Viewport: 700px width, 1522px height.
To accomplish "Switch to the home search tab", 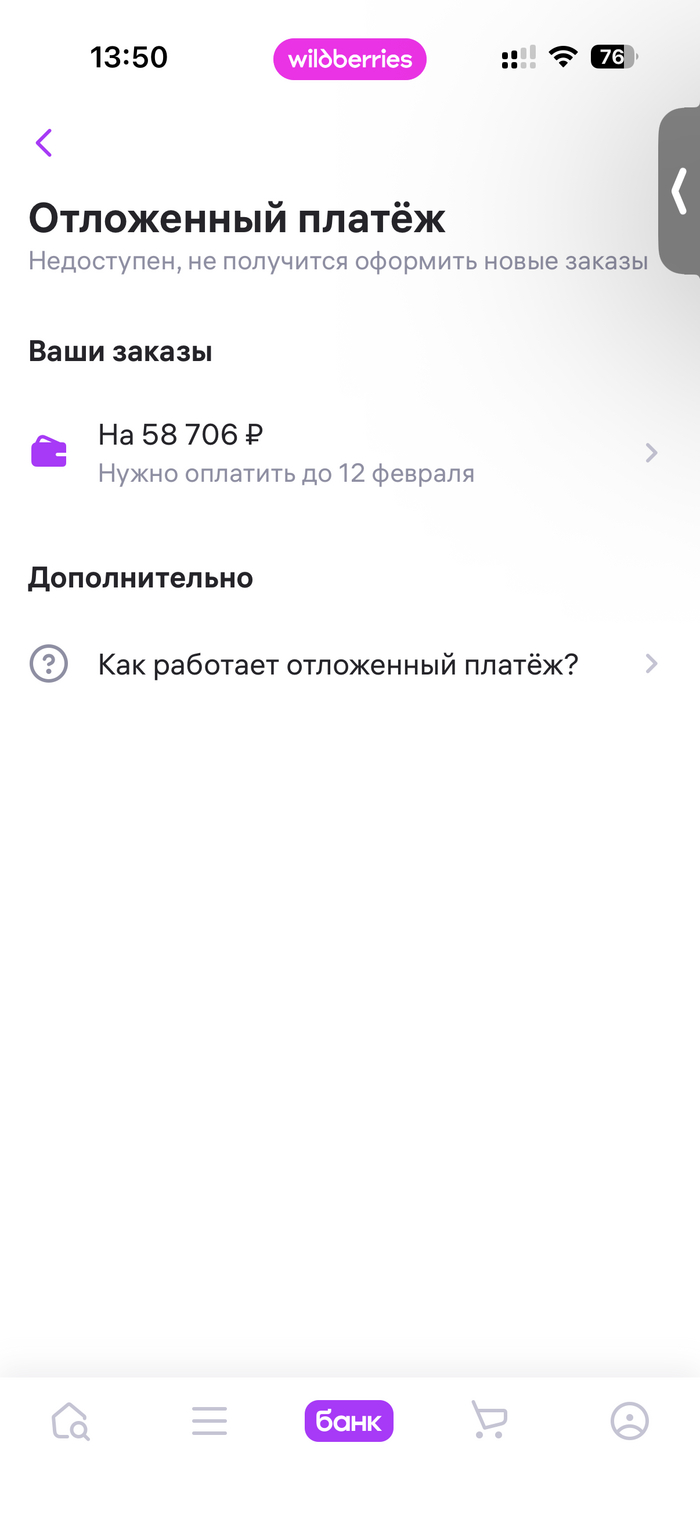I will (70, 1420).
